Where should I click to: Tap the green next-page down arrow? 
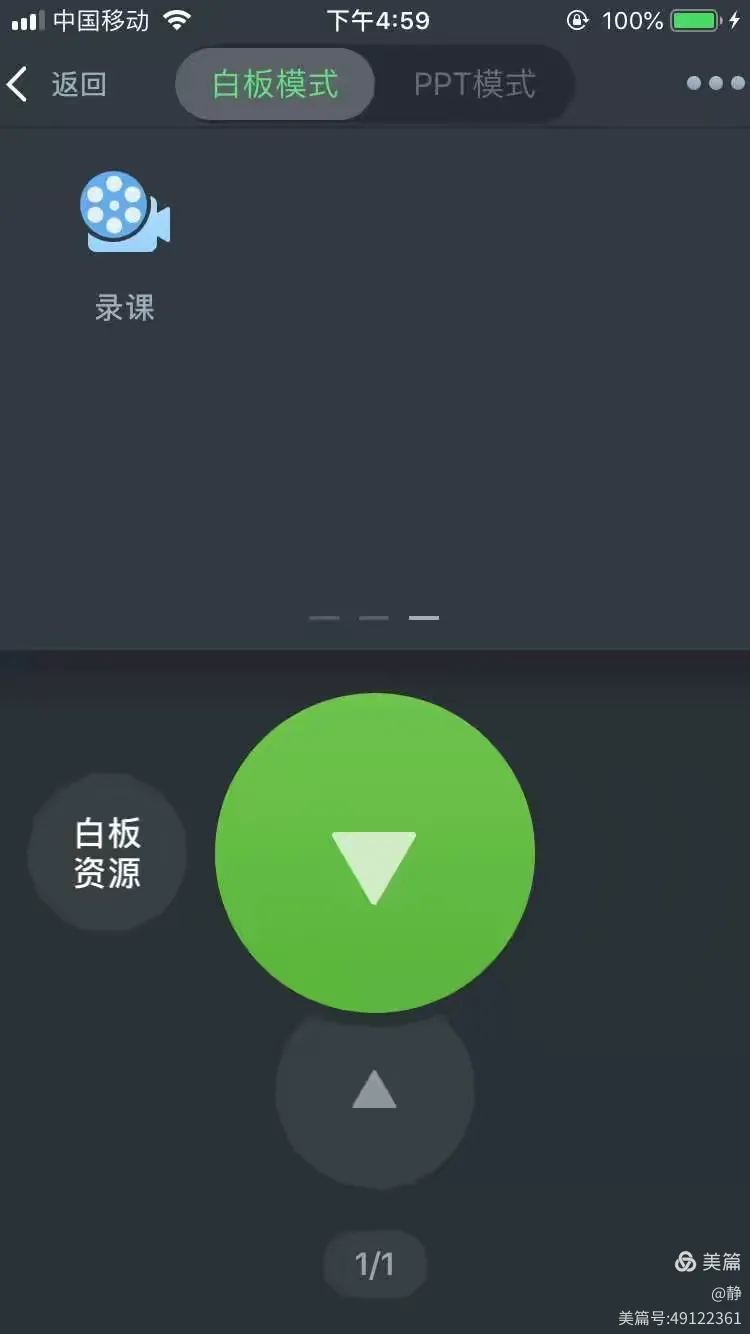click(x=374, y=853)
